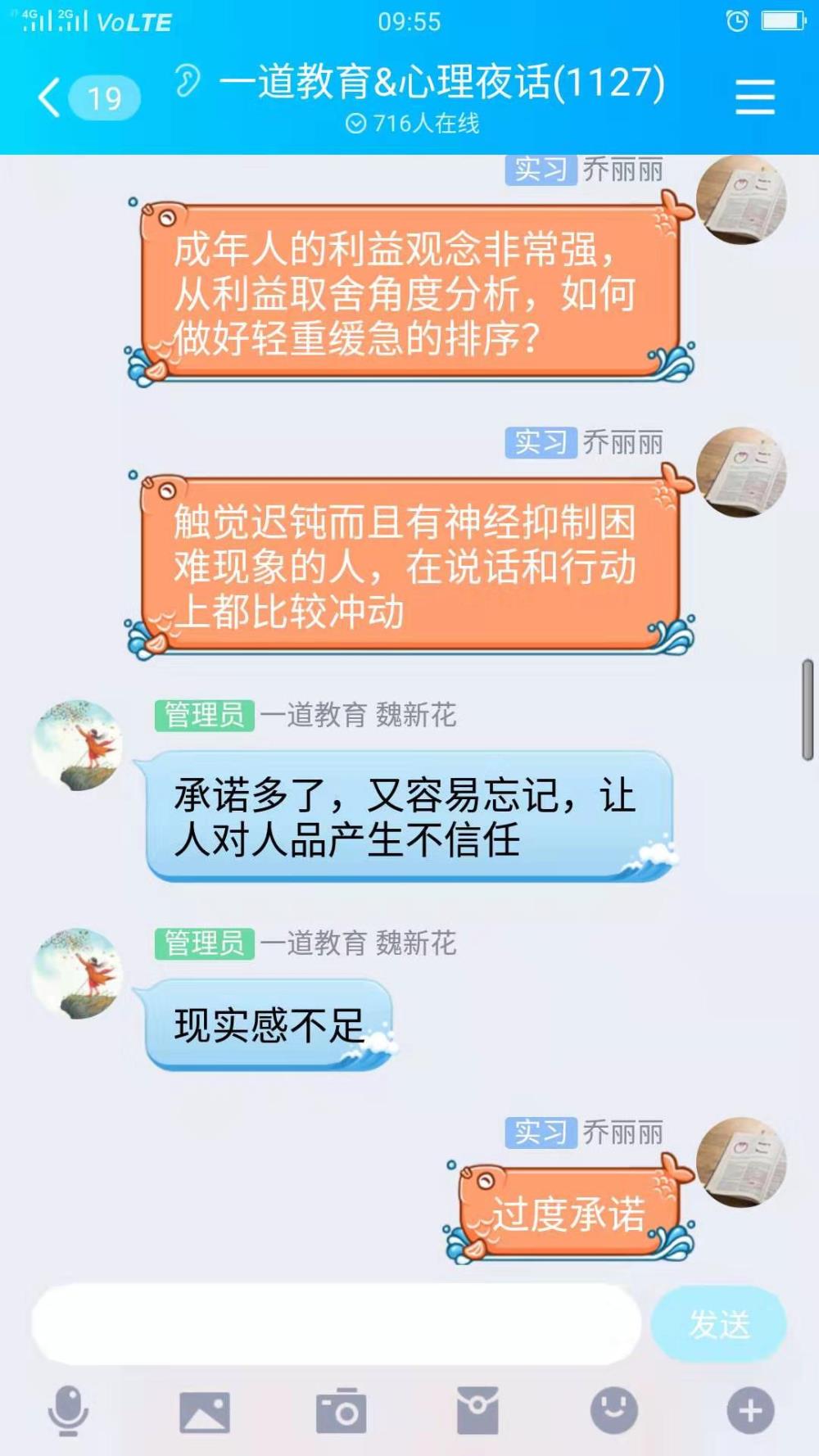Screen dimensions: 819x1456
Task: Open 乔丽丽's avatar next to 过度承诺
Action: tap(742, 1162)
